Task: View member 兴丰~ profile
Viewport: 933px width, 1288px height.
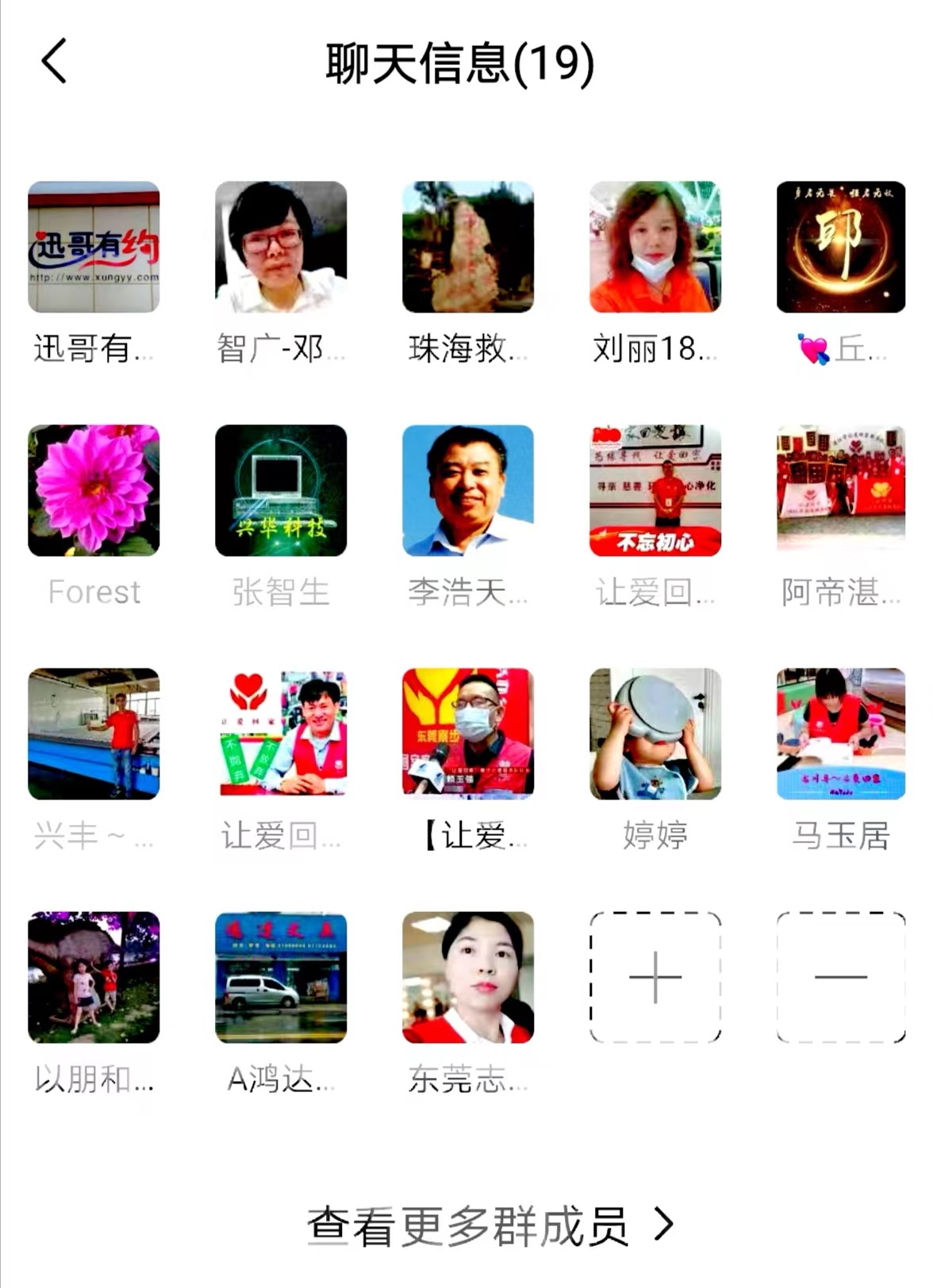Action: 94,734
